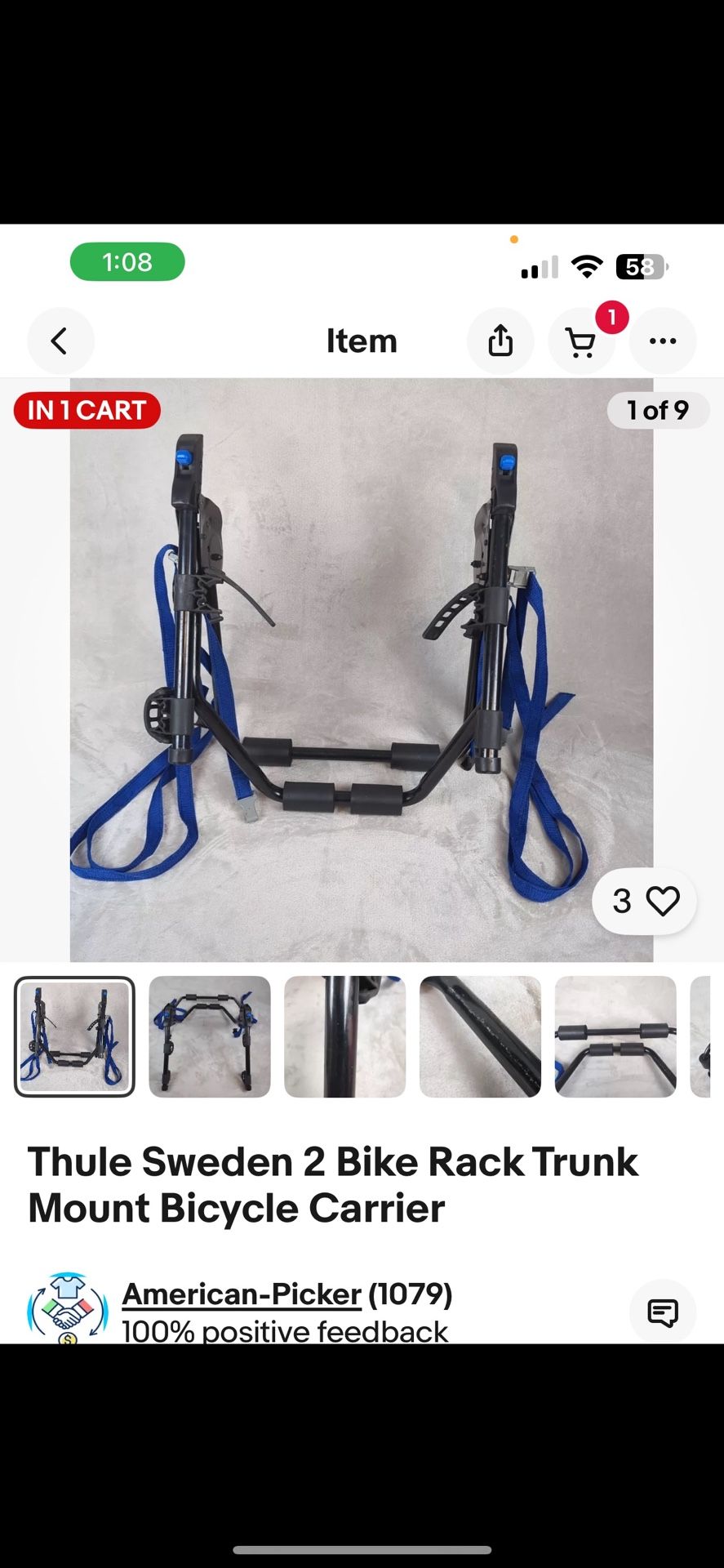
Task: View the second thumbnail photo
Action: pyautogui.click(x=209, y=1036)
